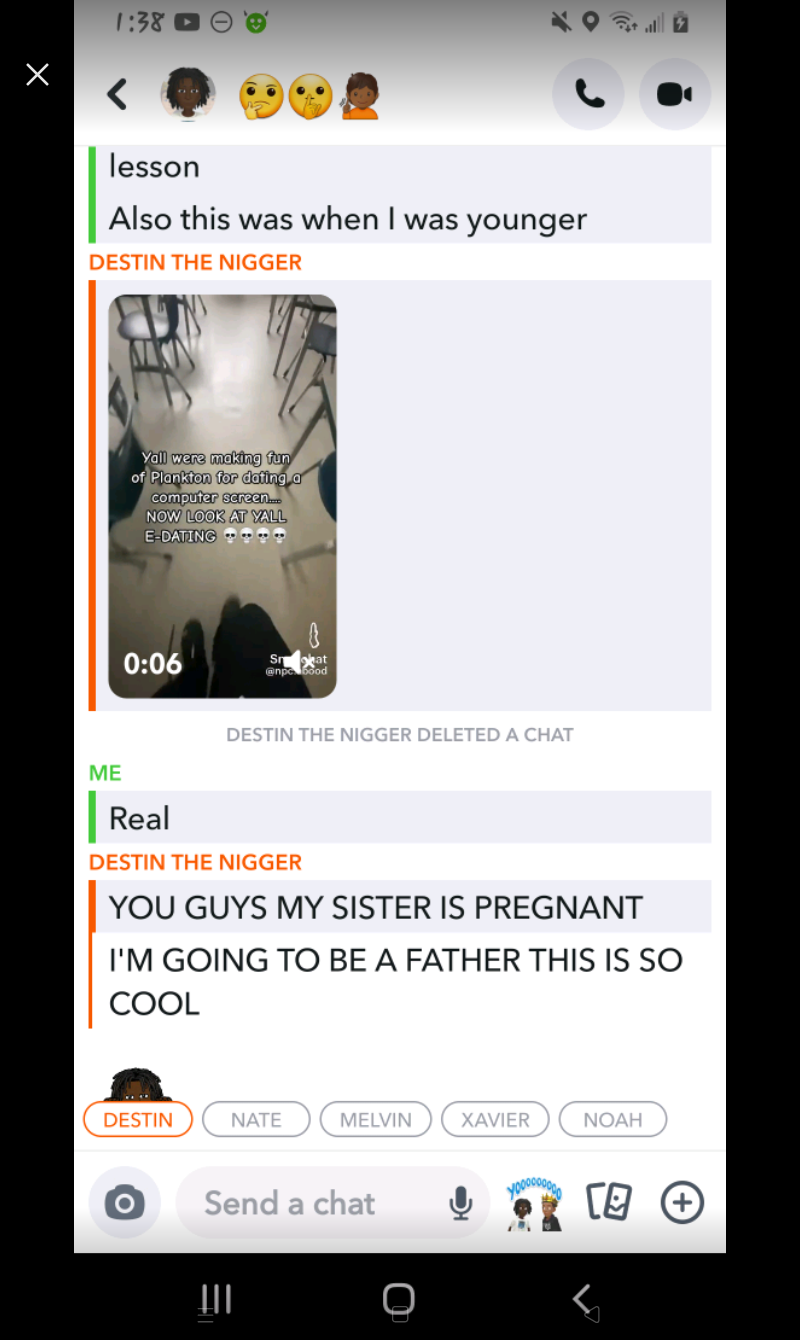Tap the microphone for a voice note
The height and width of the screenshot is (1340, 800).
point(460,1202)
